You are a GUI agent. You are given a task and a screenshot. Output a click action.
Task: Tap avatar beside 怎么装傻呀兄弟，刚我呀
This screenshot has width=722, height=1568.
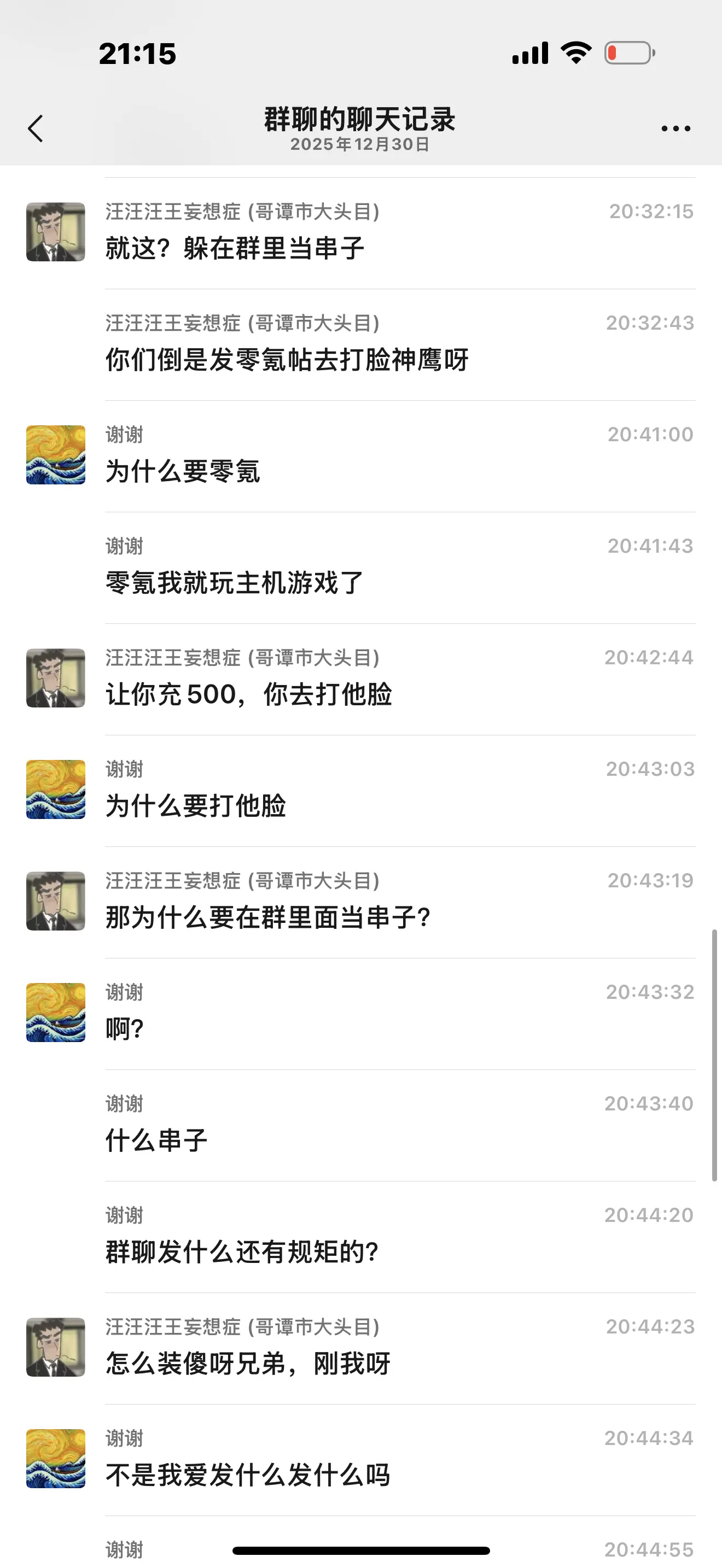pos(55,1347)
